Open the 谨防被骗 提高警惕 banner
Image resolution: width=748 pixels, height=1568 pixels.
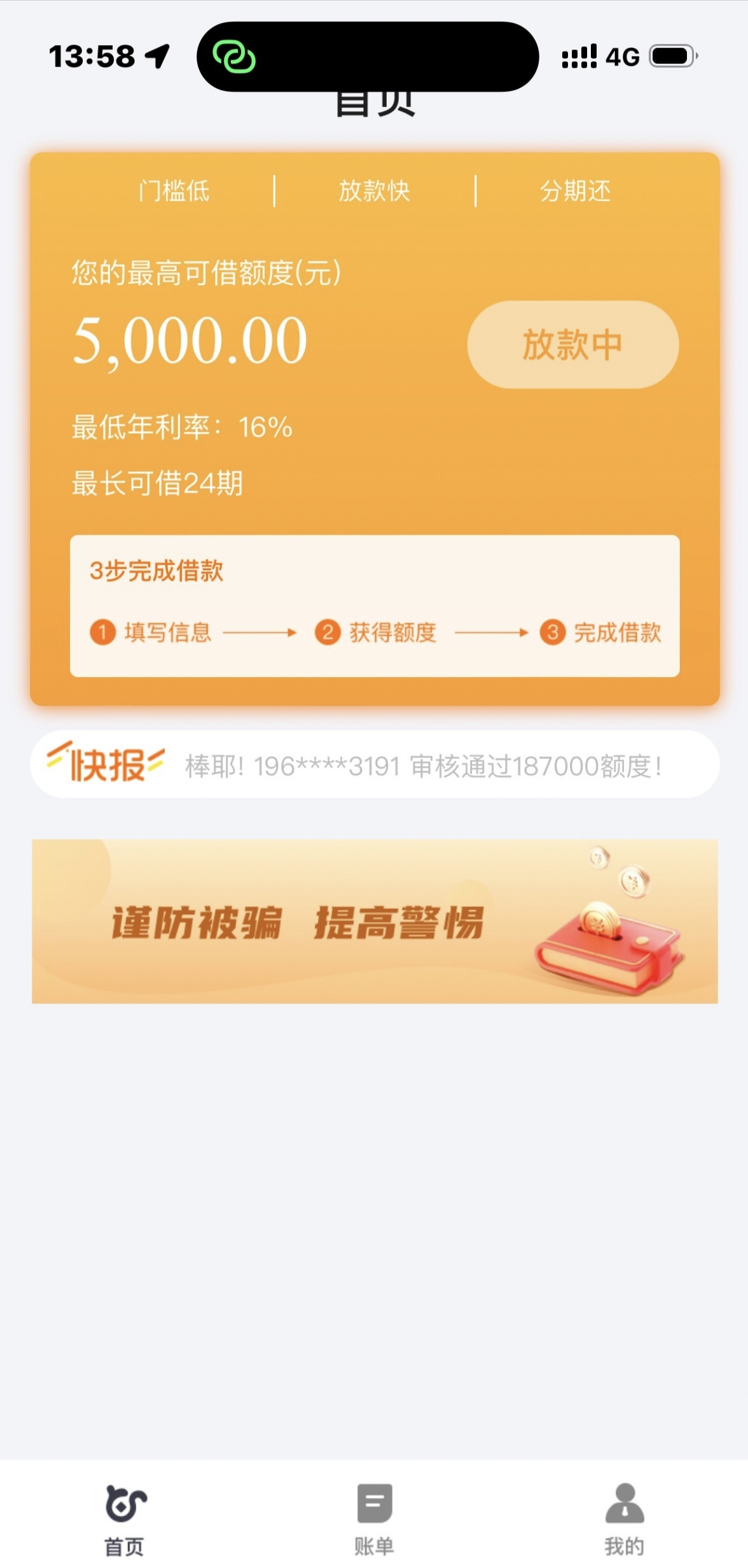(x=375, y=921)
